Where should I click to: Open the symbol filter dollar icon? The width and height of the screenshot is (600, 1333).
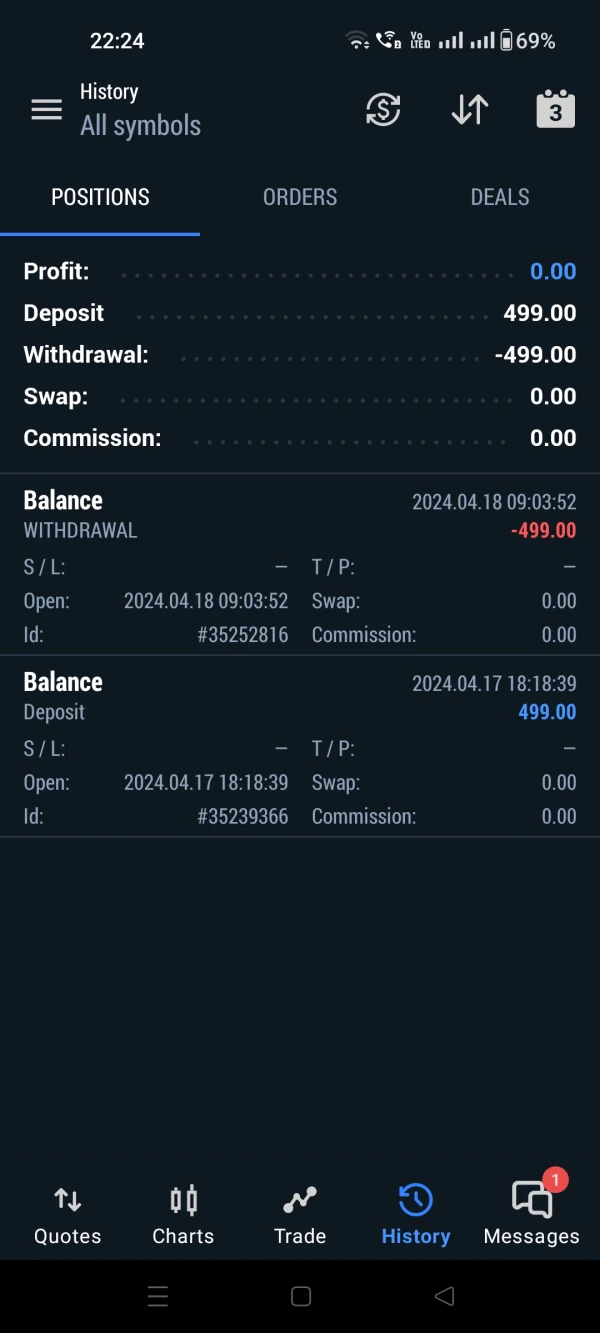coord(383,110)
